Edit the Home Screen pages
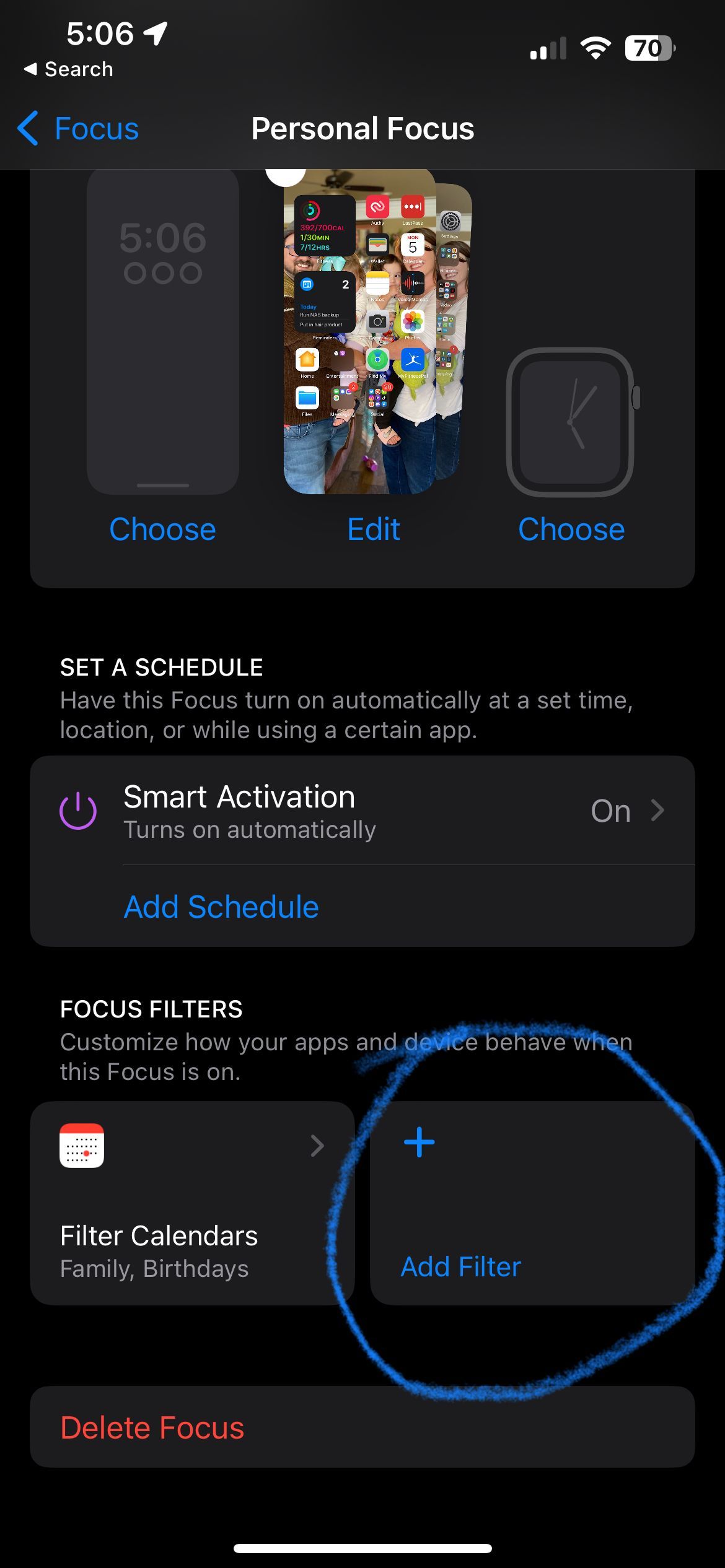 point(373,529)
